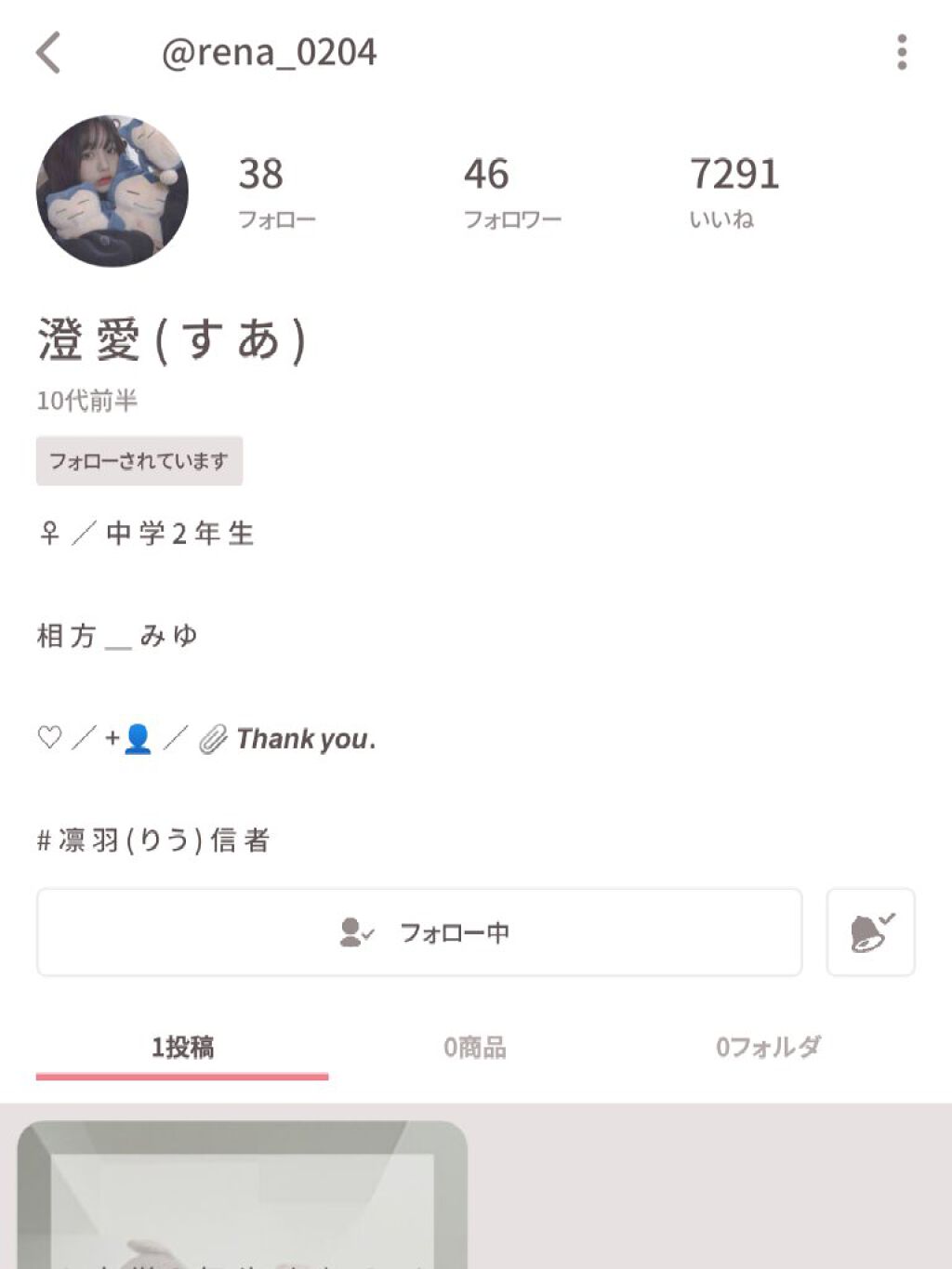Viewport: 952px width, 1269px height.
Task: Open the post thumbnail below the tabs
Action: tap(242, 1199)
